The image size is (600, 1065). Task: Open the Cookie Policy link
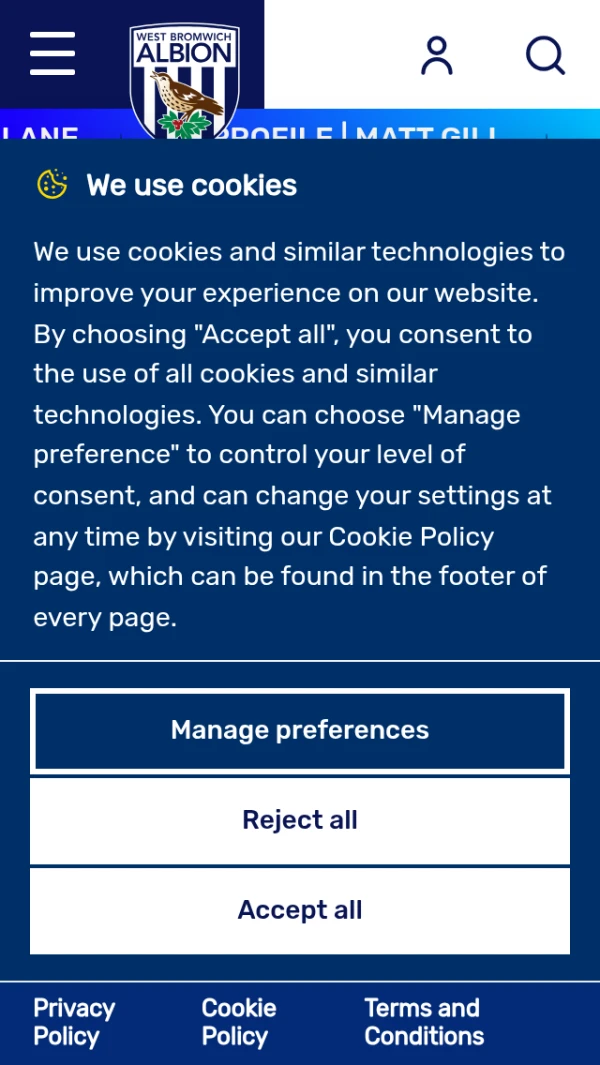click(x=238, y=1022)
